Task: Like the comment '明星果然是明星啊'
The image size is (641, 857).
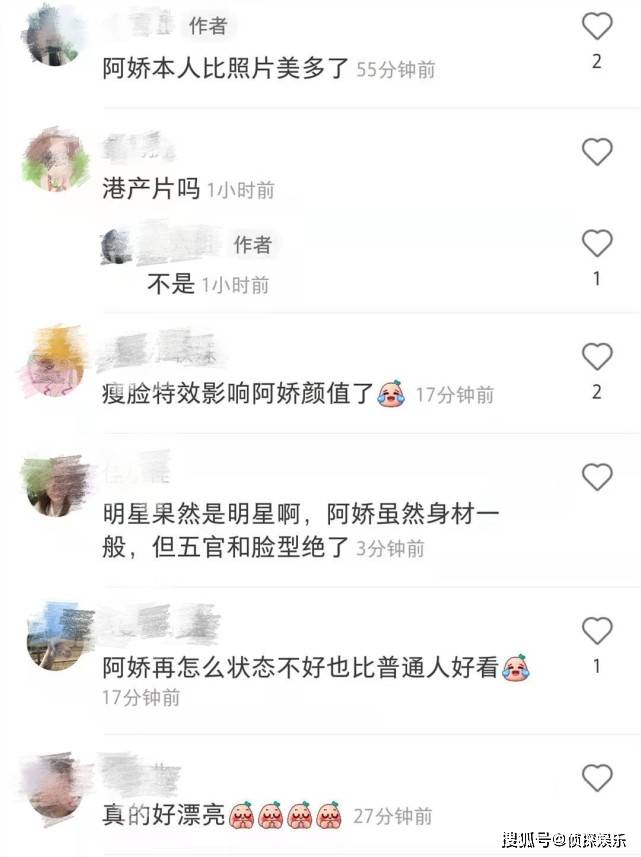Action: 597,477
